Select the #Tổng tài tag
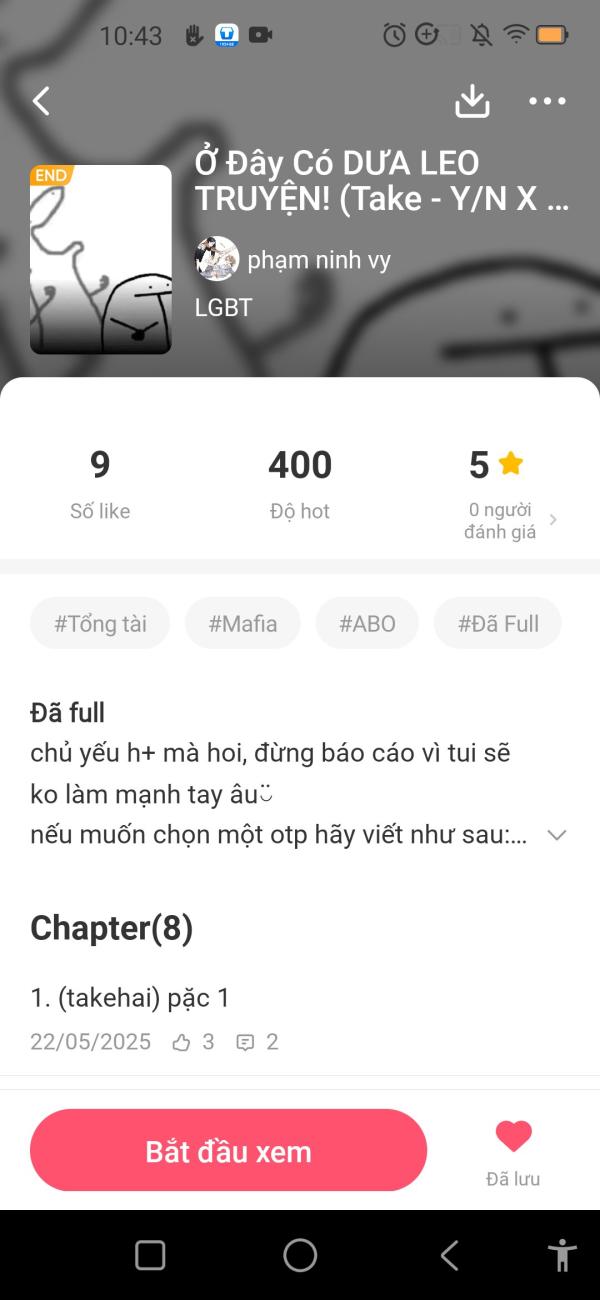 [100, 624]
